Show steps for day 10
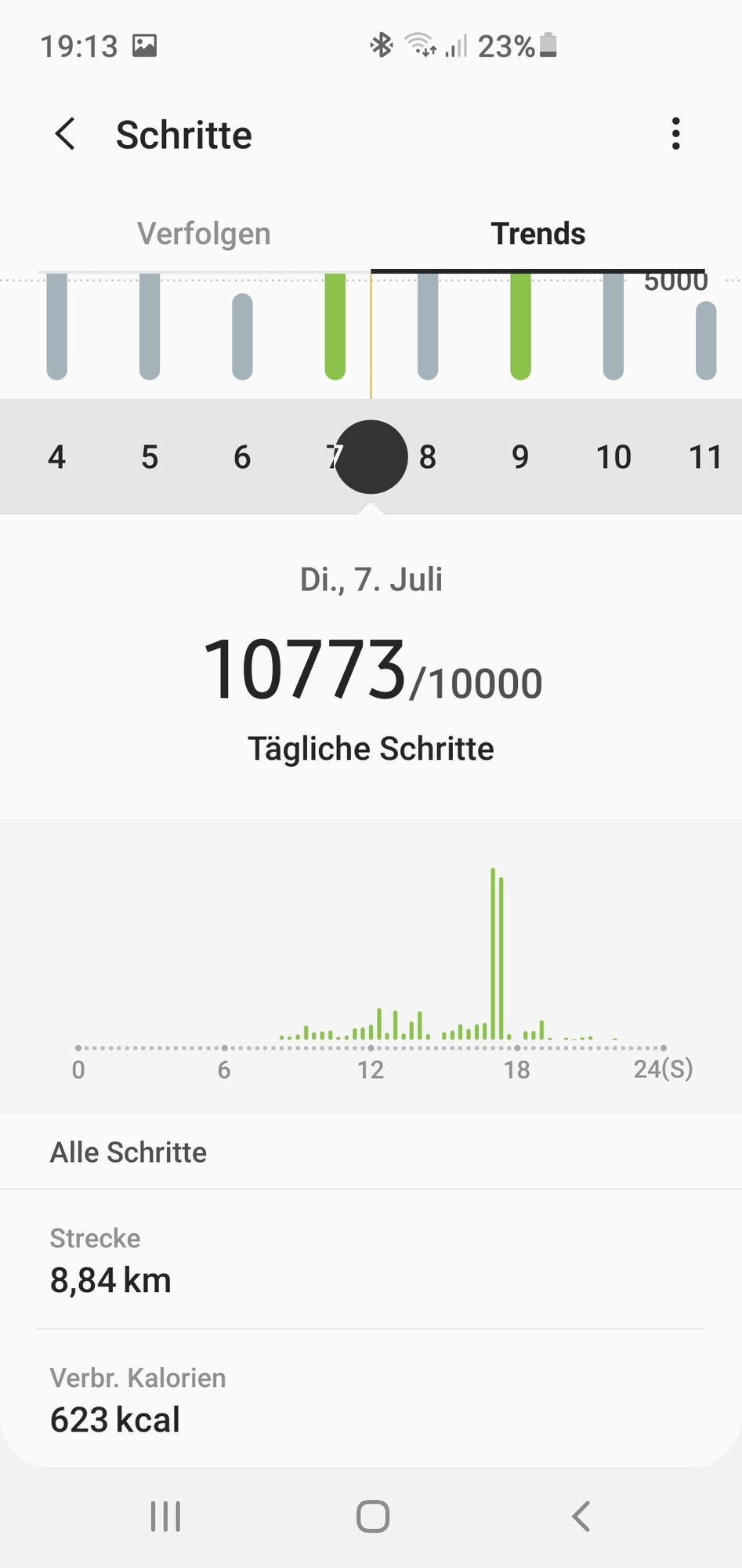Screen dimensions: 742x1568 tap(614, 457)
